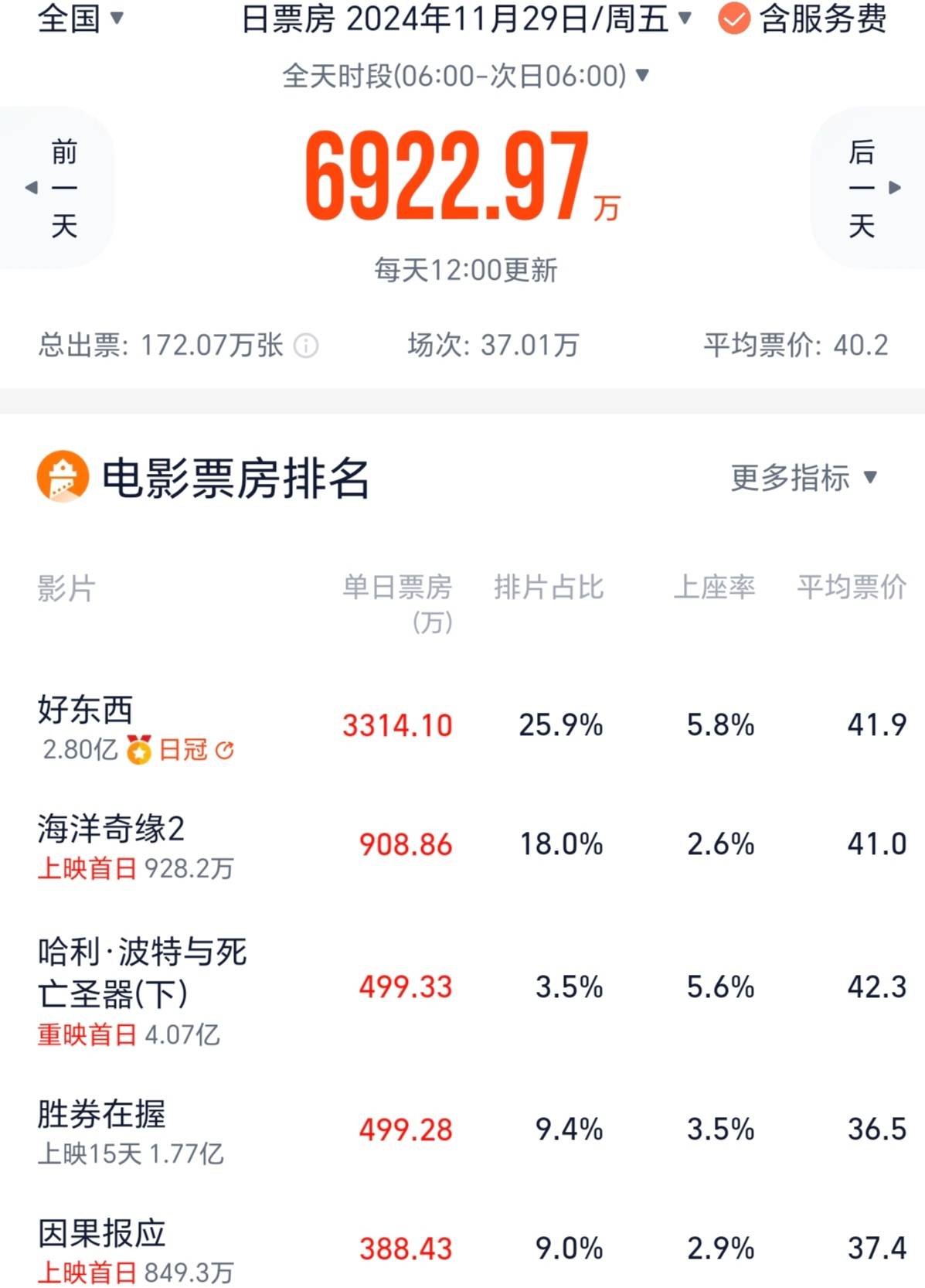This screenshot has width=925, height=1288.
Task: Go to 前一天 box office
Action: pyautogui.click(x=59, y=188)
